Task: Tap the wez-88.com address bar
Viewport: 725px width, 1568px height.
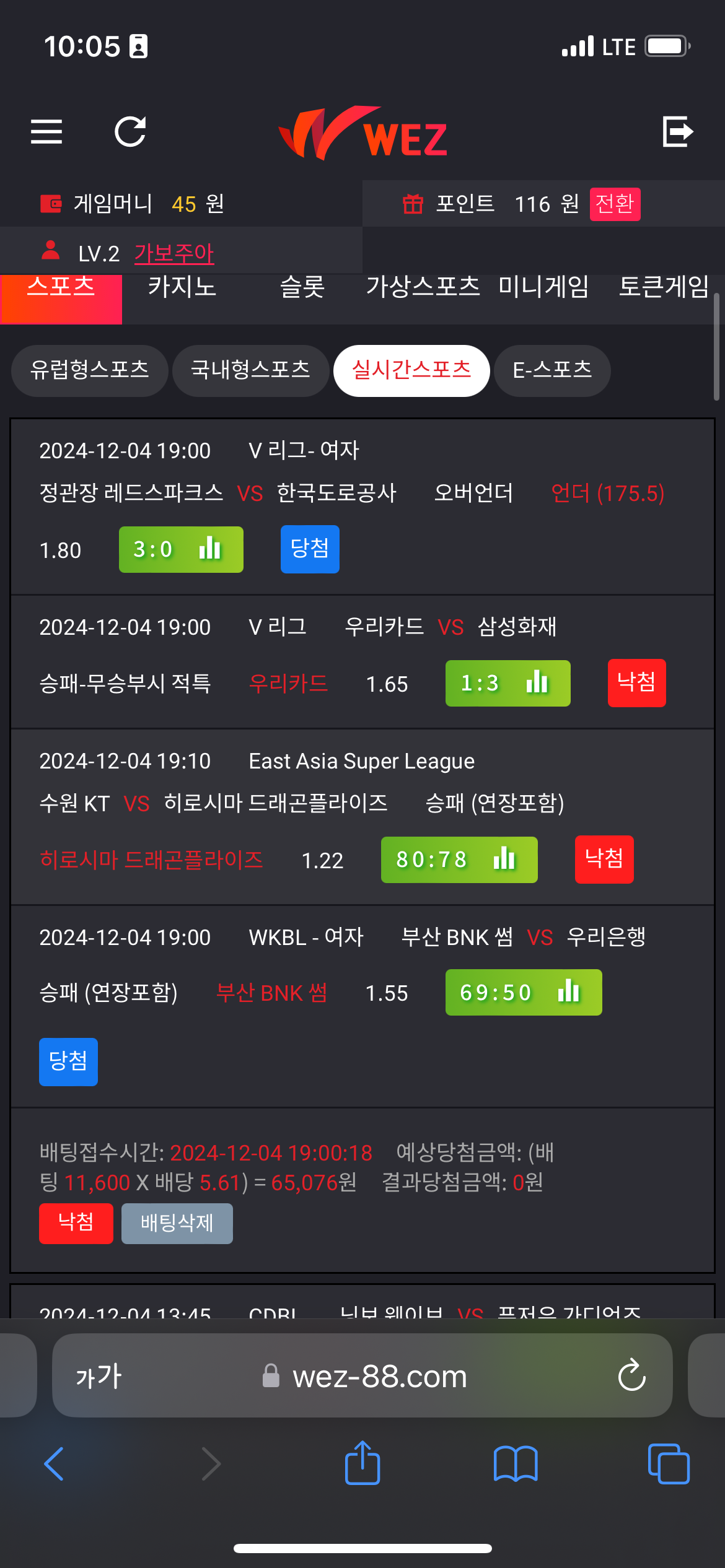Action: tap(379, 1377)
